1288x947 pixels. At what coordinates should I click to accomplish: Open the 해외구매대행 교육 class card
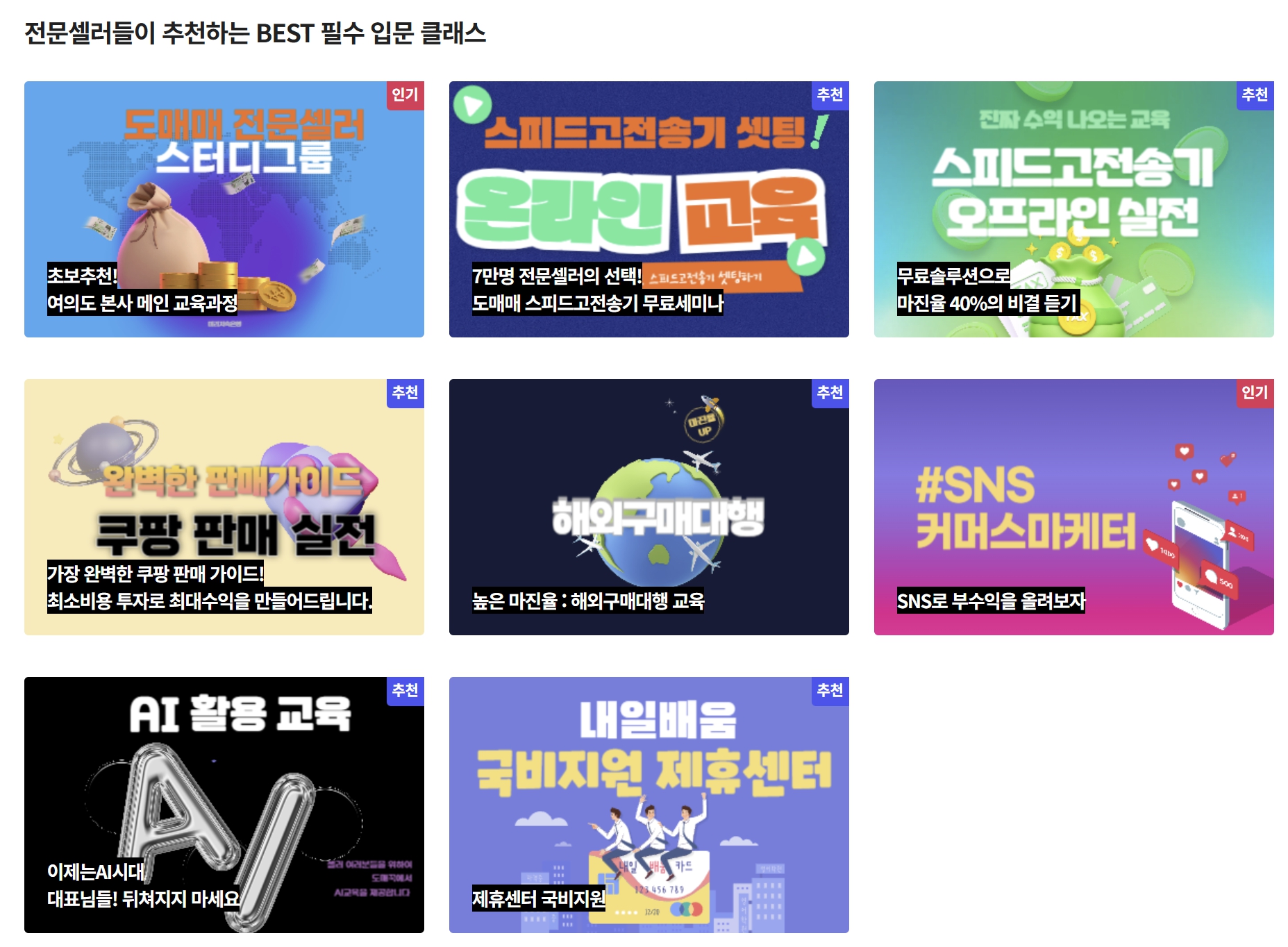coord(649,507)
